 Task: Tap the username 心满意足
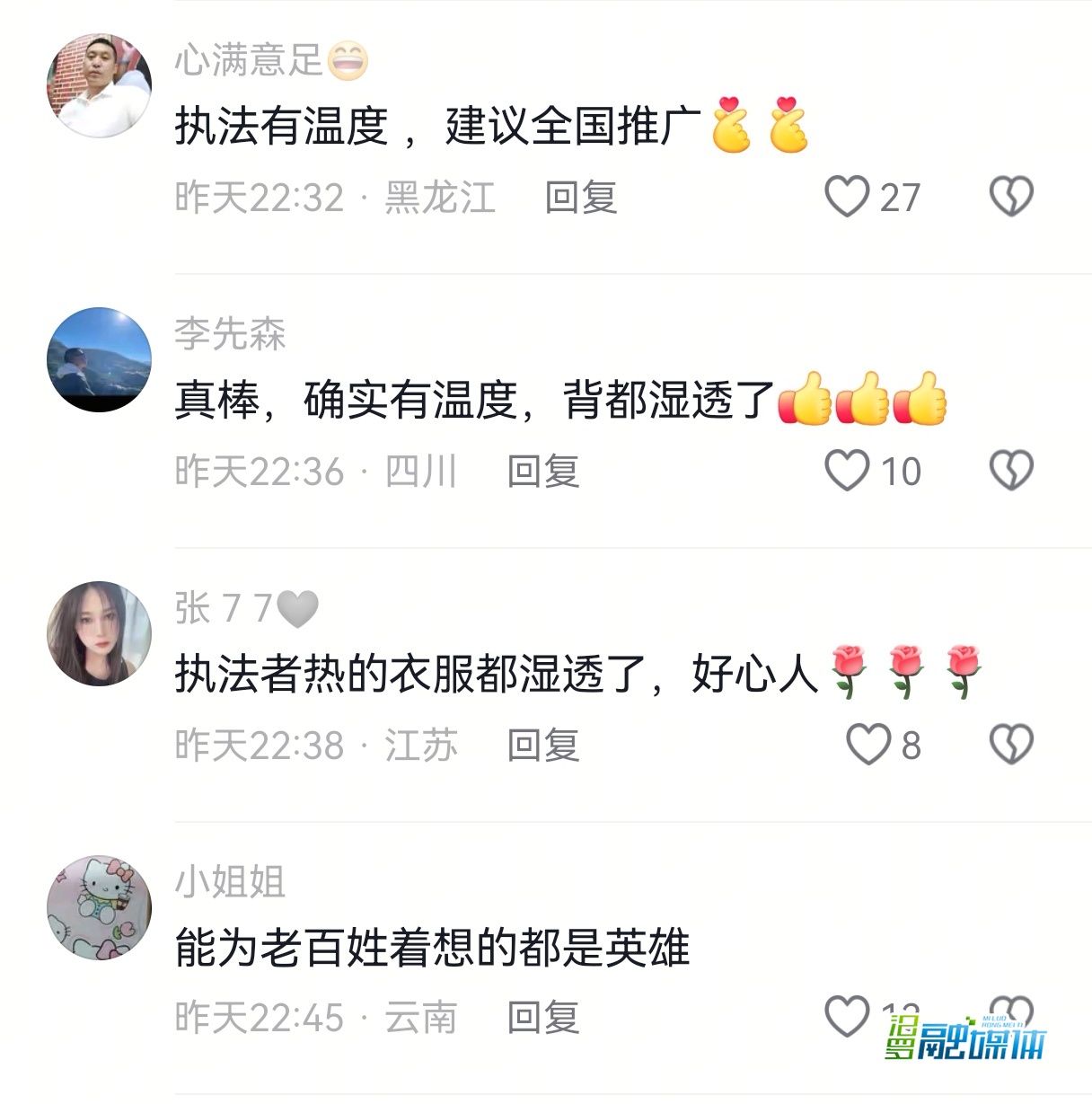tap(249, 61)
